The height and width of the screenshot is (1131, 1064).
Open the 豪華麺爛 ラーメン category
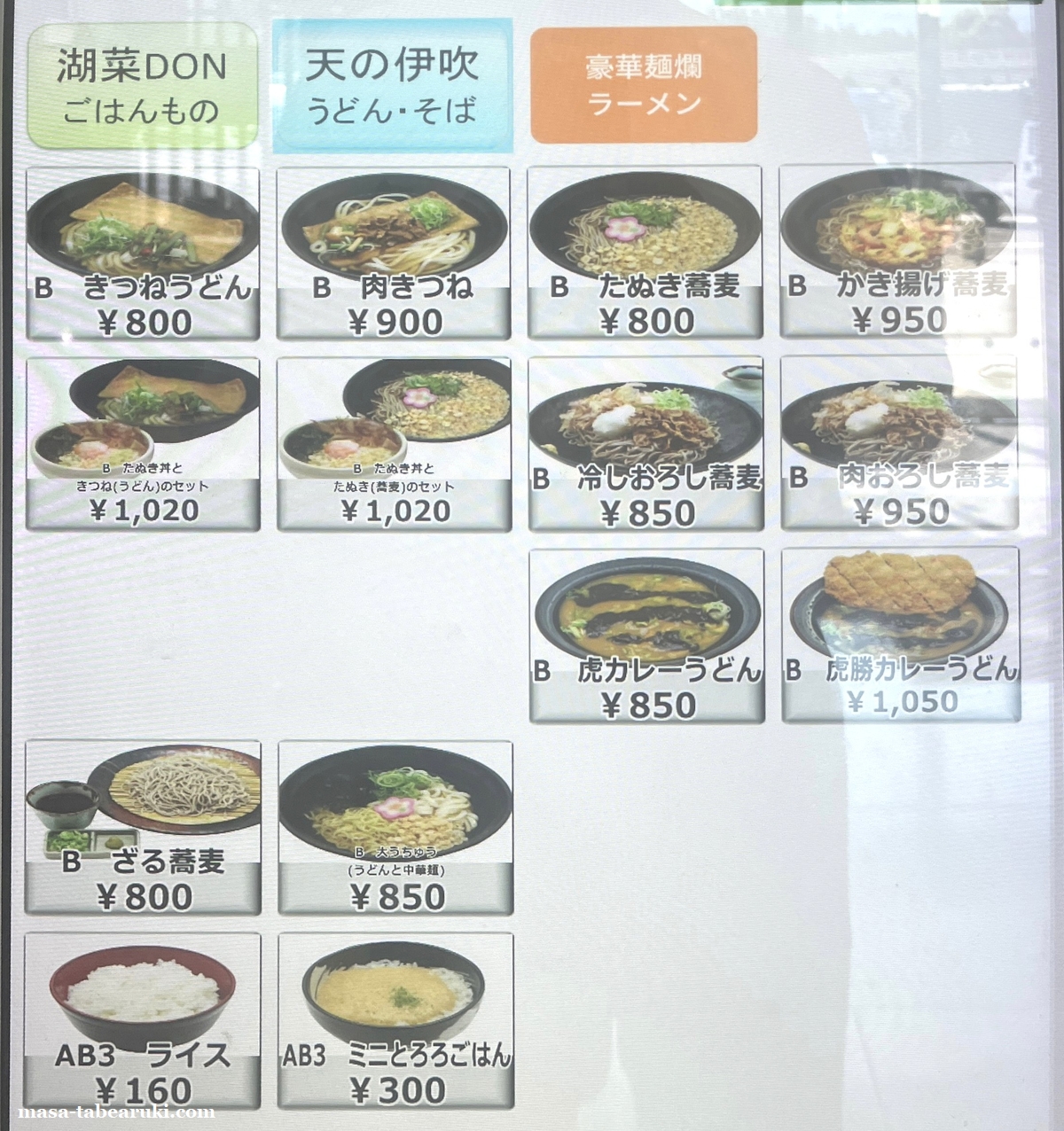(x=644, y=85)
